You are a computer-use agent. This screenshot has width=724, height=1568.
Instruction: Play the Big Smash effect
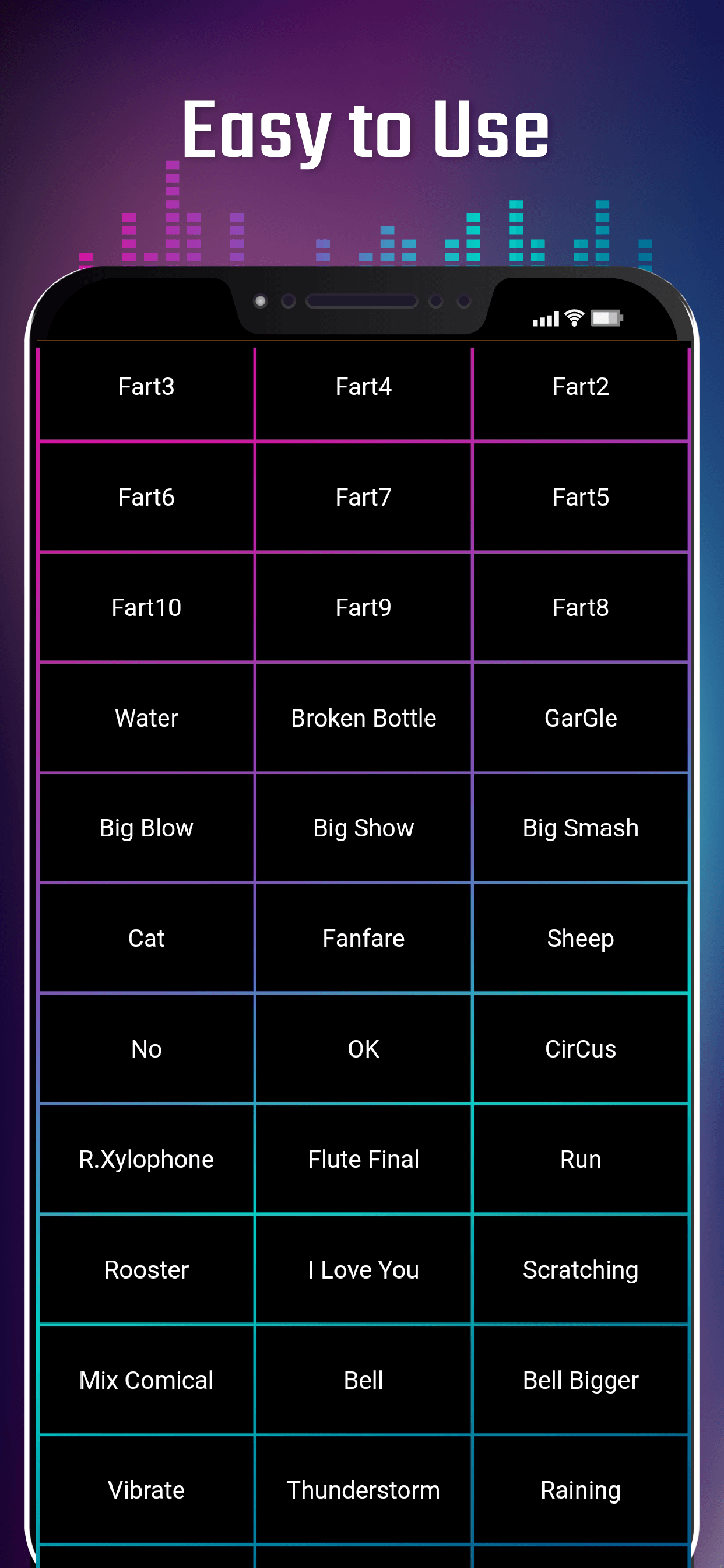point(581,828)
